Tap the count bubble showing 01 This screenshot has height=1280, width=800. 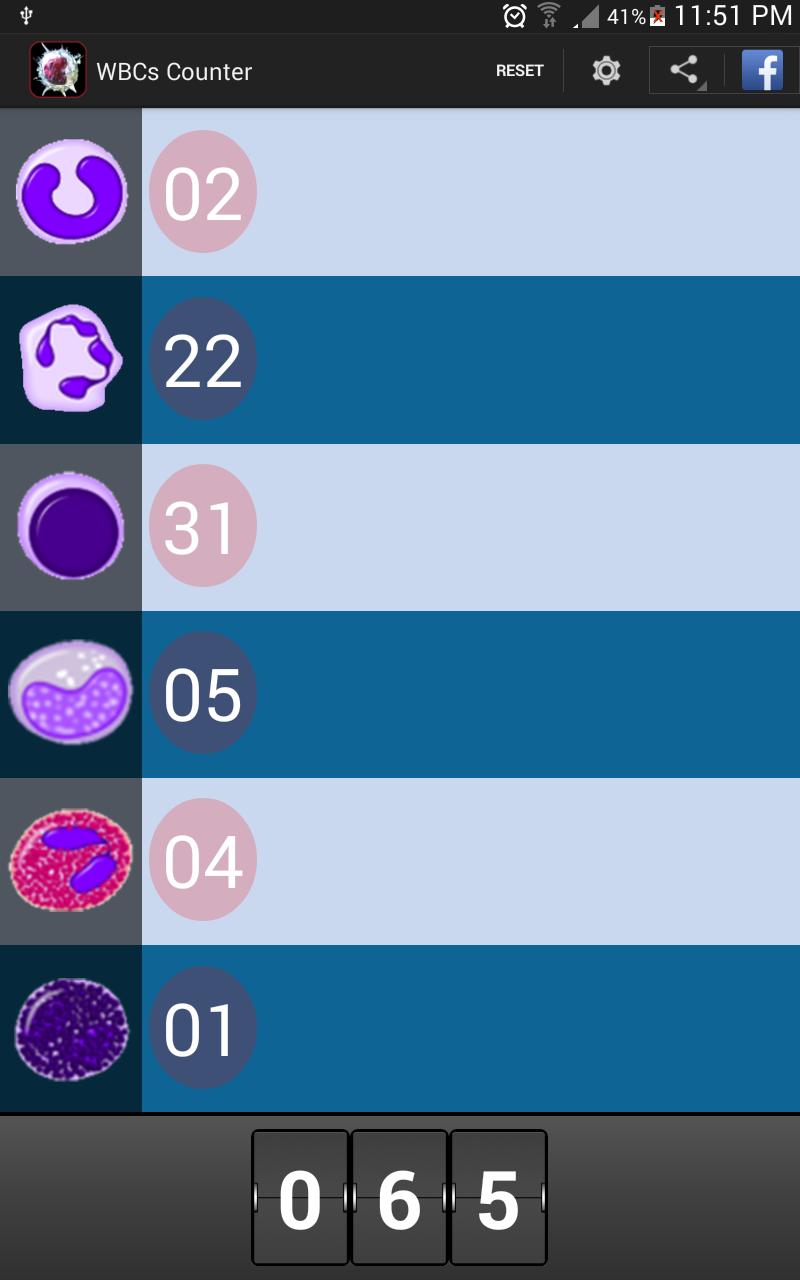203,1026
